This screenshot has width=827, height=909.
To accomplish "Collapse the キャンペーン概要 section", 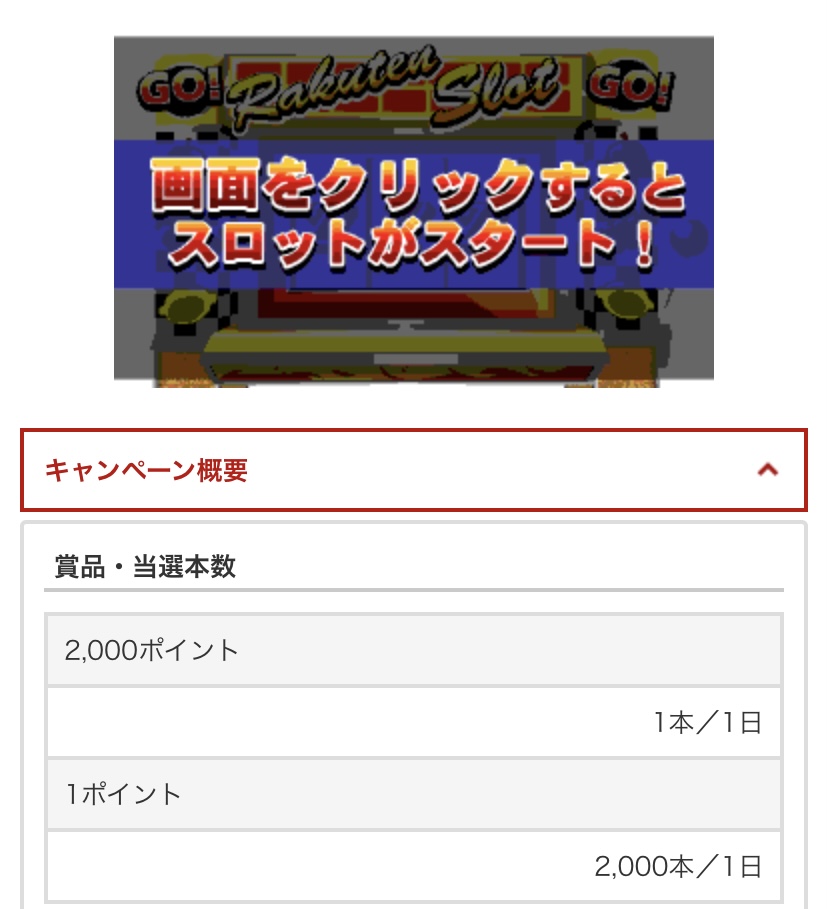I will [767, 470].
